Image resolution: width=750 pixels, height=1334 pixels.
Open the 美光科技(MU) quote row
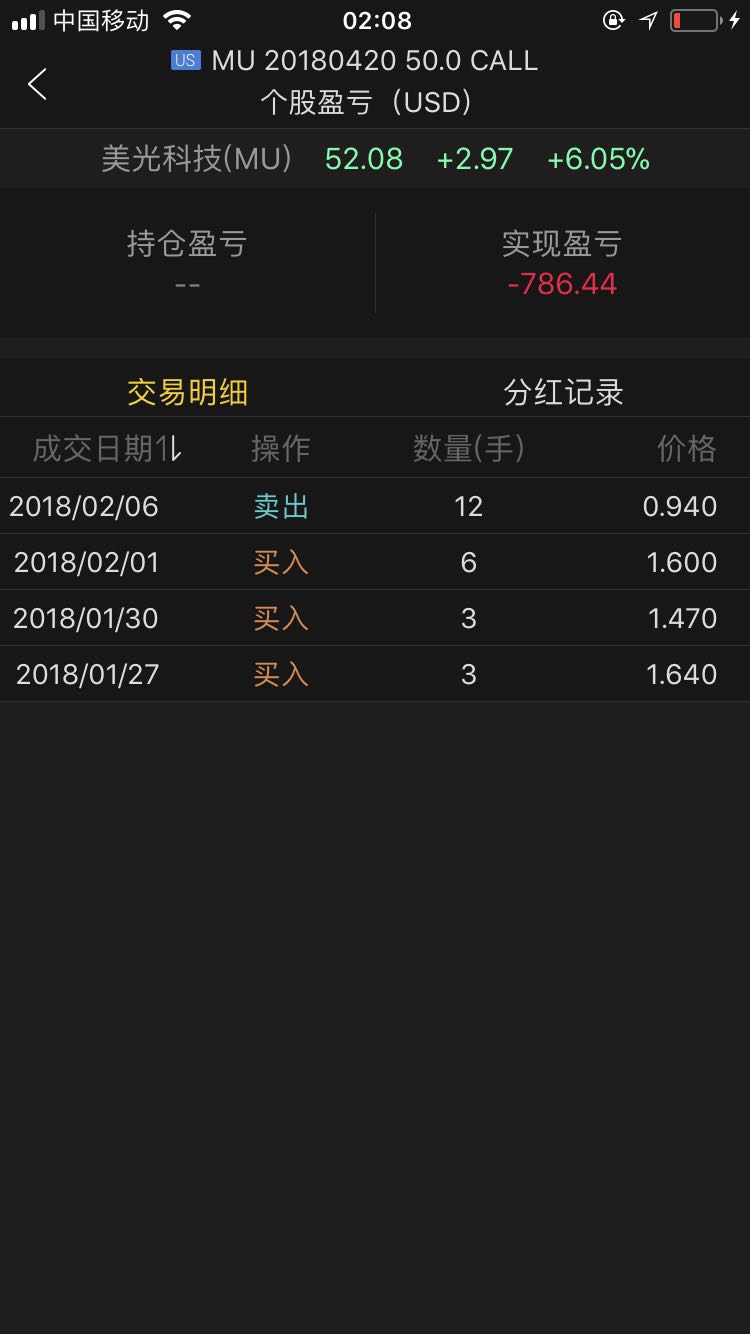point(375,159)
